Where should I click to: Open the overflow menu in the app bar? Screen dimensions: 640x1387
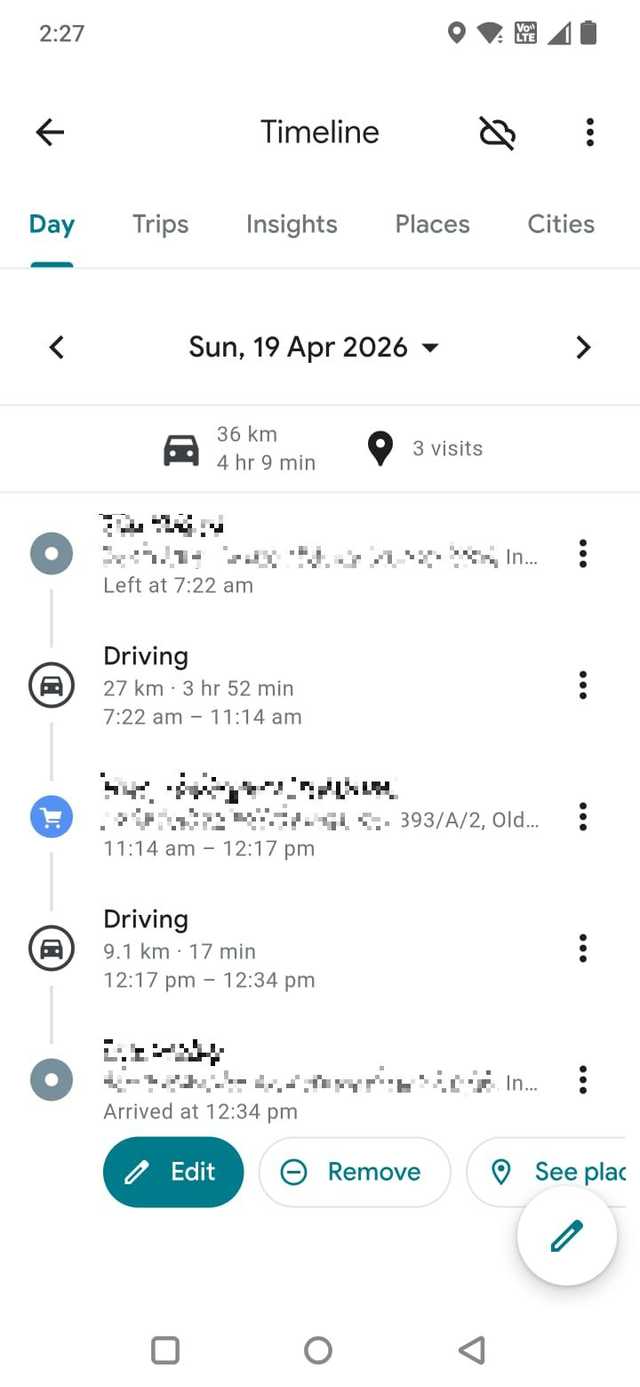590,132
